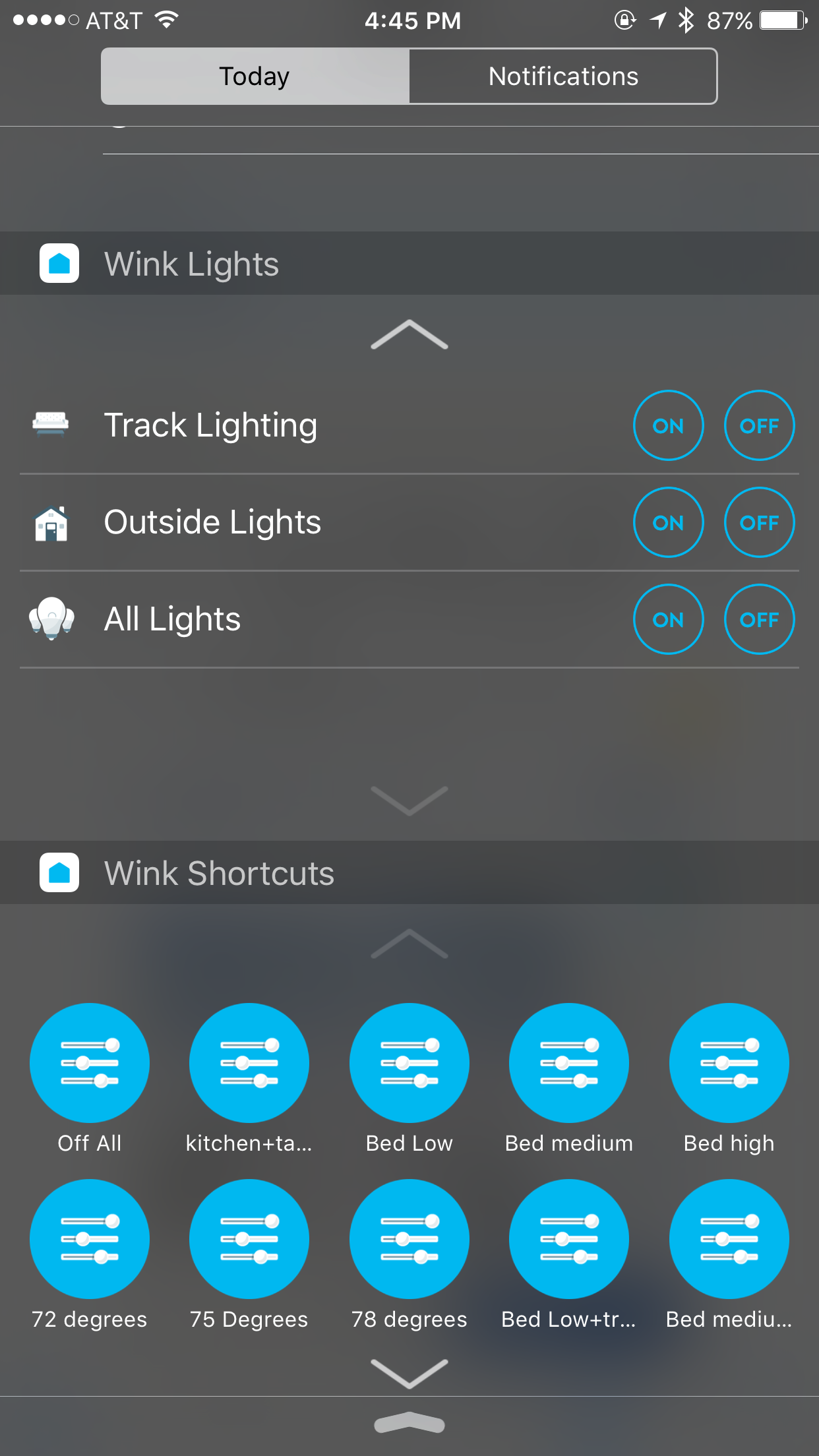The height and width of the screenshot is (1456, 819).
Task: Run the Bed Low+tr... shortcut
Action: click(x=569, y=1238)
